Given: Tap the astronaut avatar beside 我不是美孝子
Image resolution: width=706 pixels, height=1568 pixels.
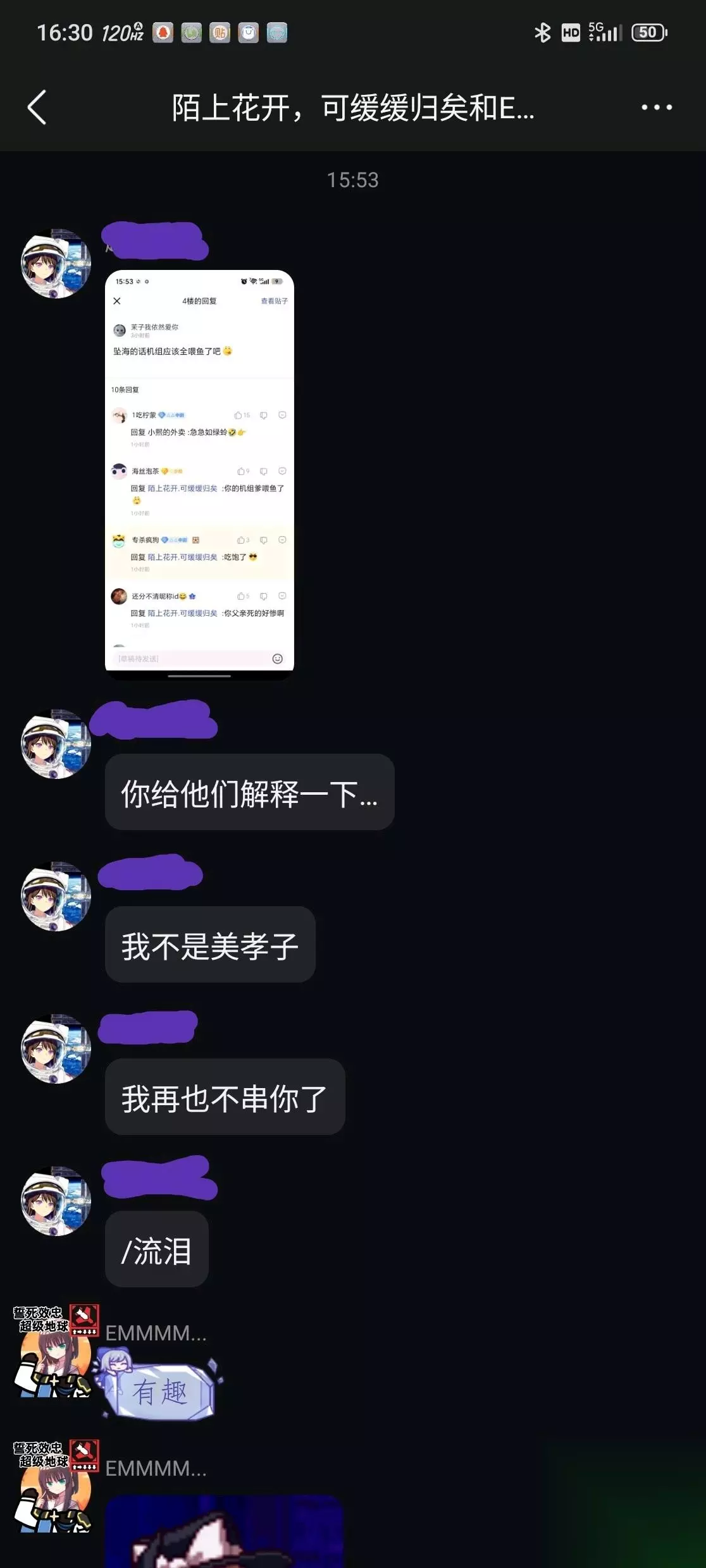Looking at the screenshot, I should 56,896.
